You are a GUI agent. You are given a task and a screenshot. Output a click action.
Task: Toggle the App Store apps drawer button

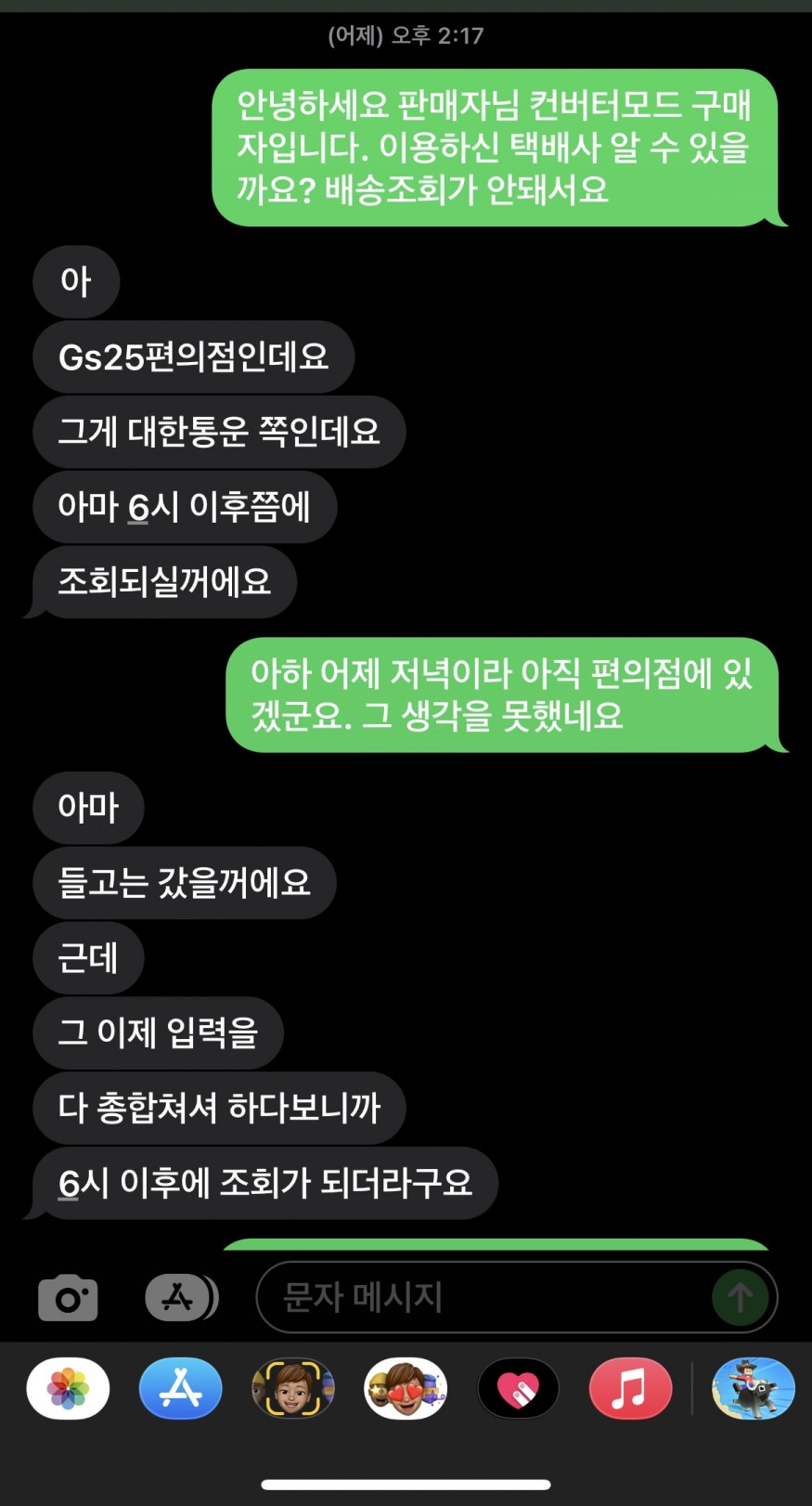click(x=180, y=1297)
